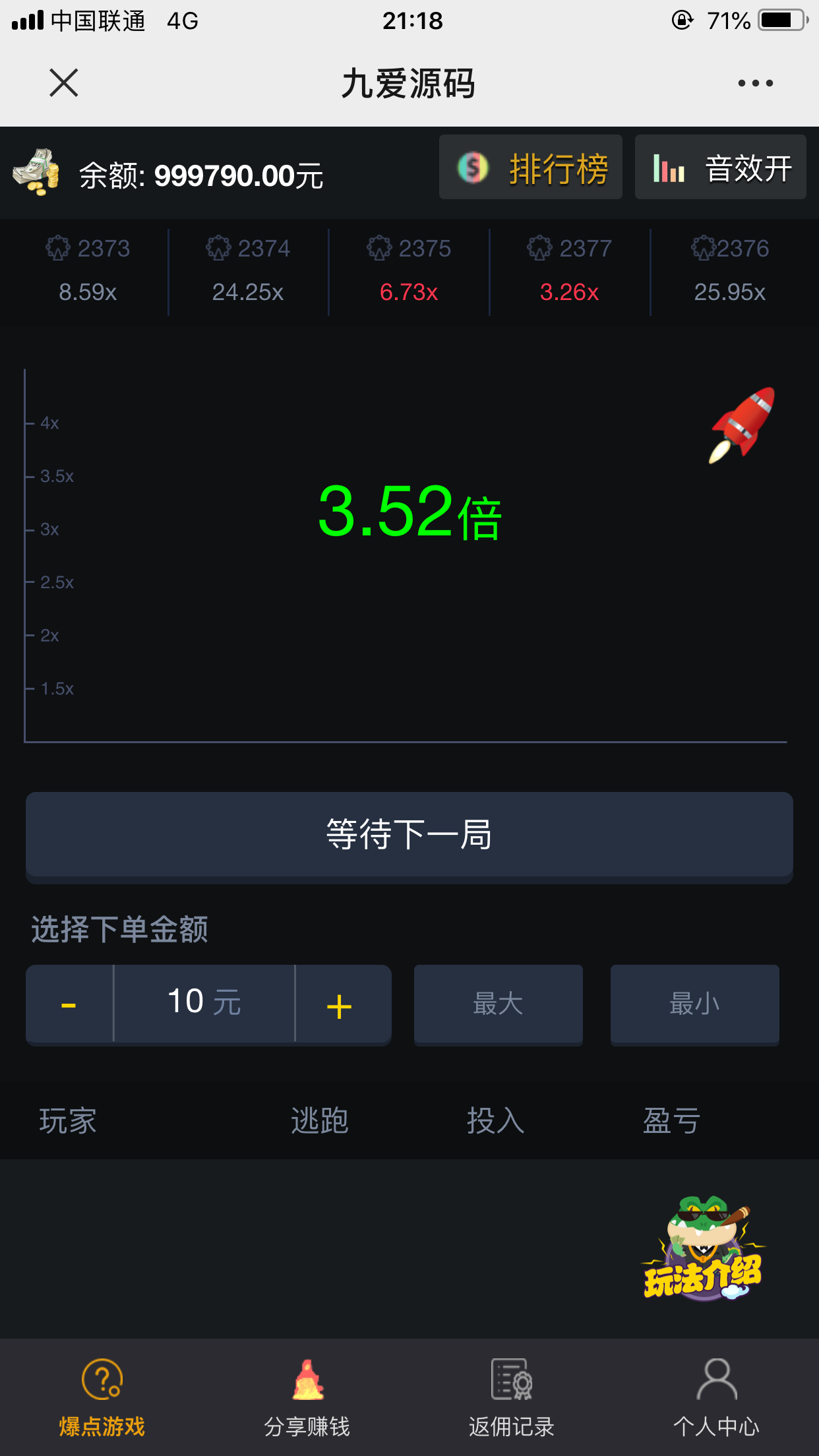Open the 排行榜 leaderboard
The image size is (819, 1456).
click(531, 167)
